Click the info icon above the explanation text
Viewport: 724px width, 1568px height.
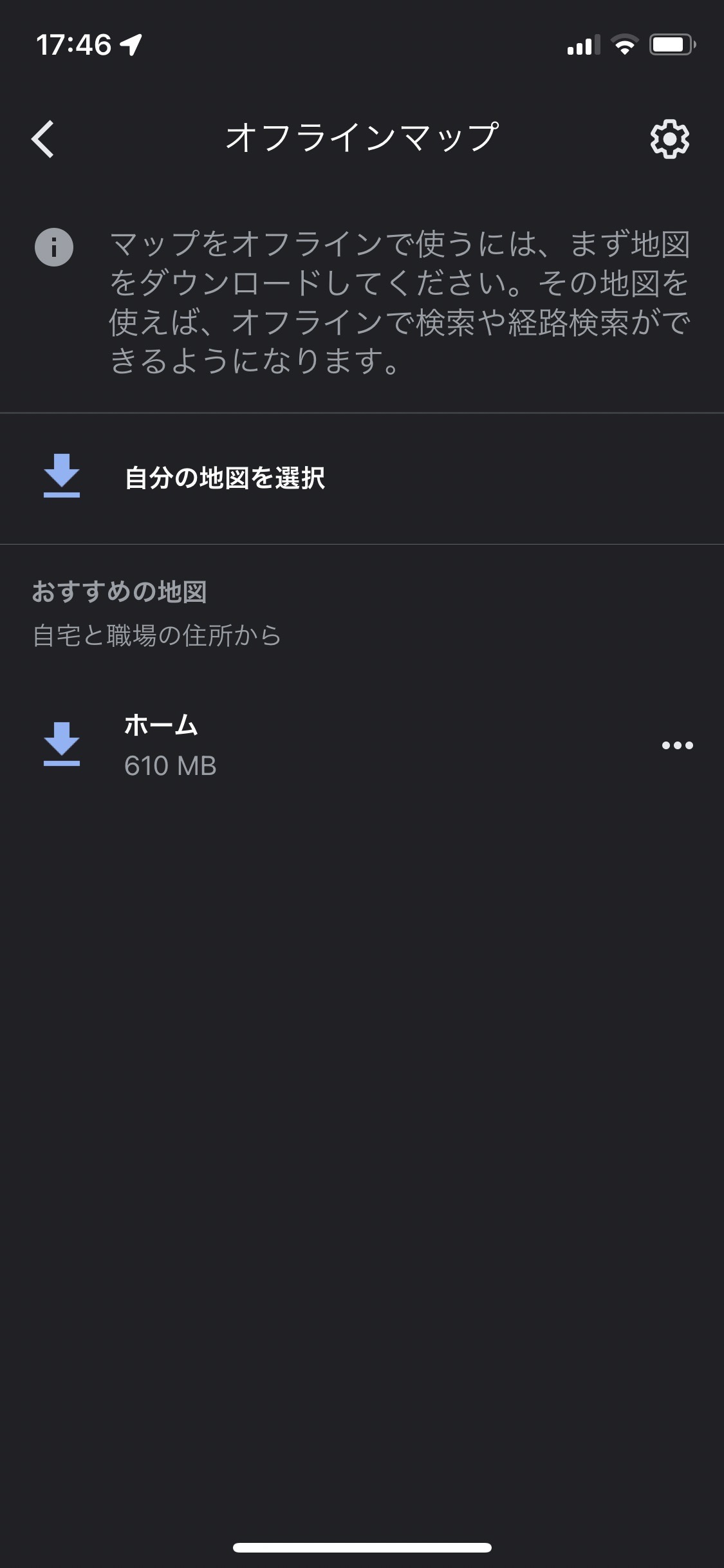coord(55,248)
